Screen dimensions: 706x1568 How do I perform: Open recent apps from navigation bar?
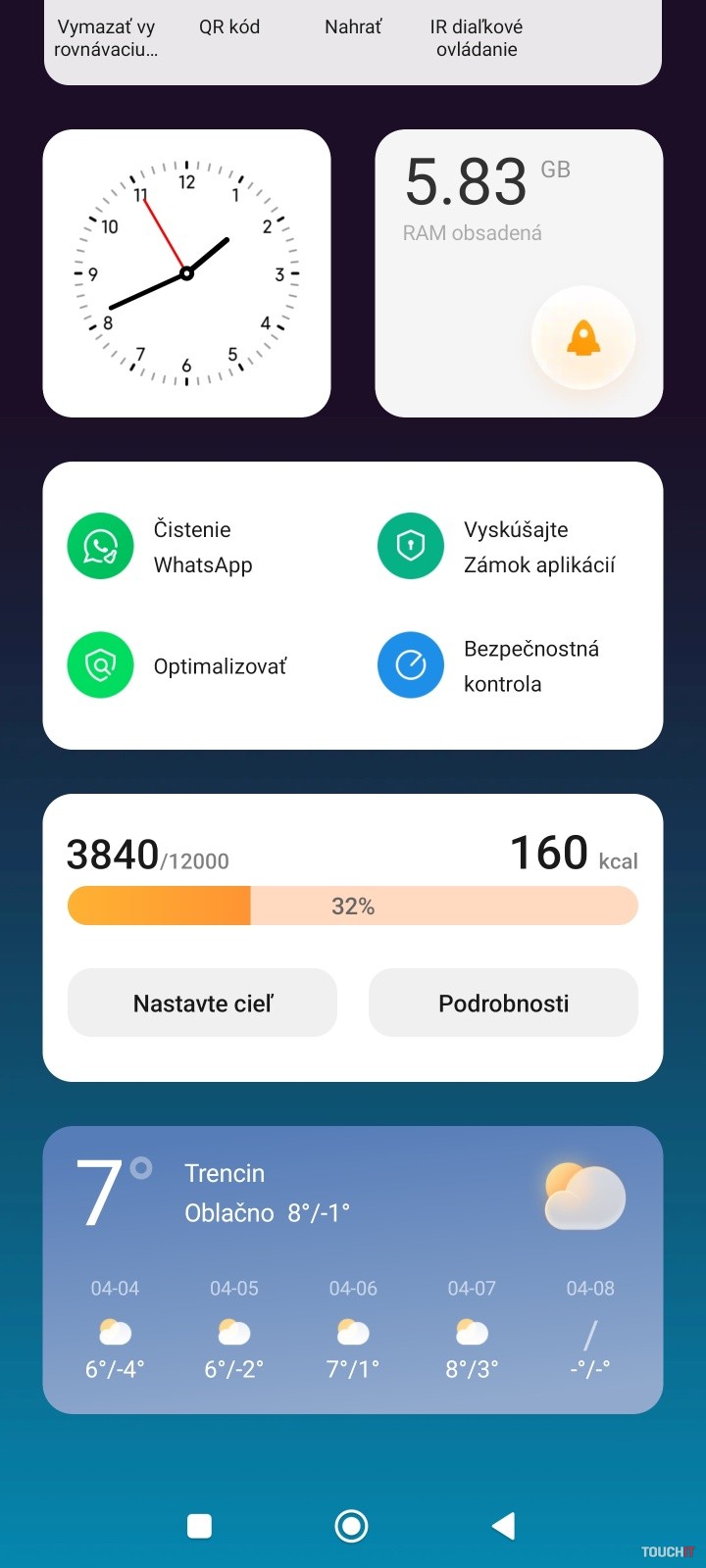point(200,1525)
